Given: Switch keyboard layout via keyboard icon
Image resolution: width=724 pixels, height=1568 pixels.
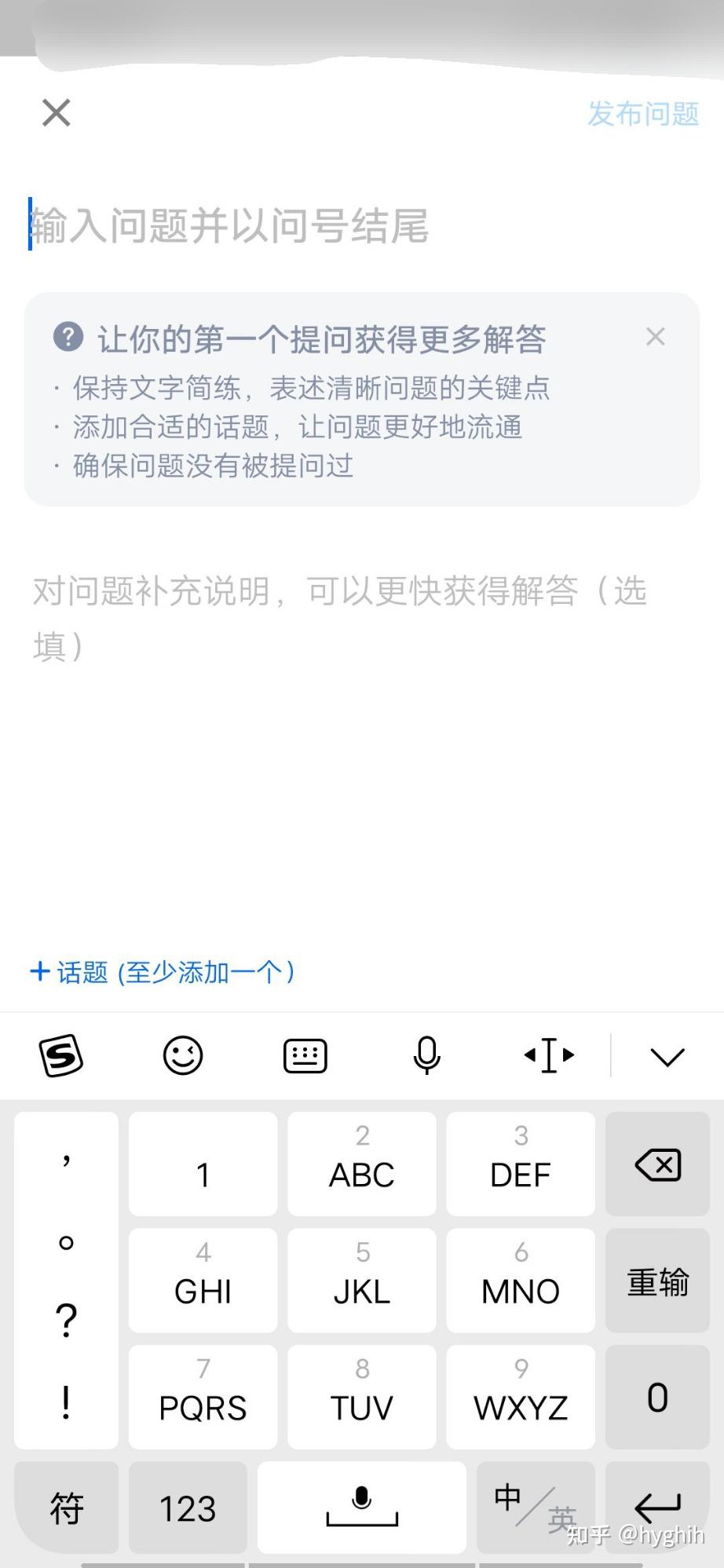Looking at the screenshot, I should (x=305, y=1055).
